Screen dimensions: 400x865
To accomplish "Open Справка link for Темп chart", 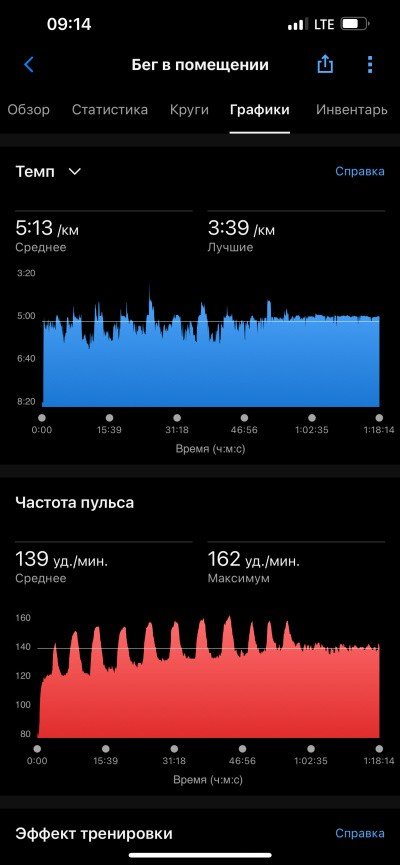I will click(x=360, y=172).
